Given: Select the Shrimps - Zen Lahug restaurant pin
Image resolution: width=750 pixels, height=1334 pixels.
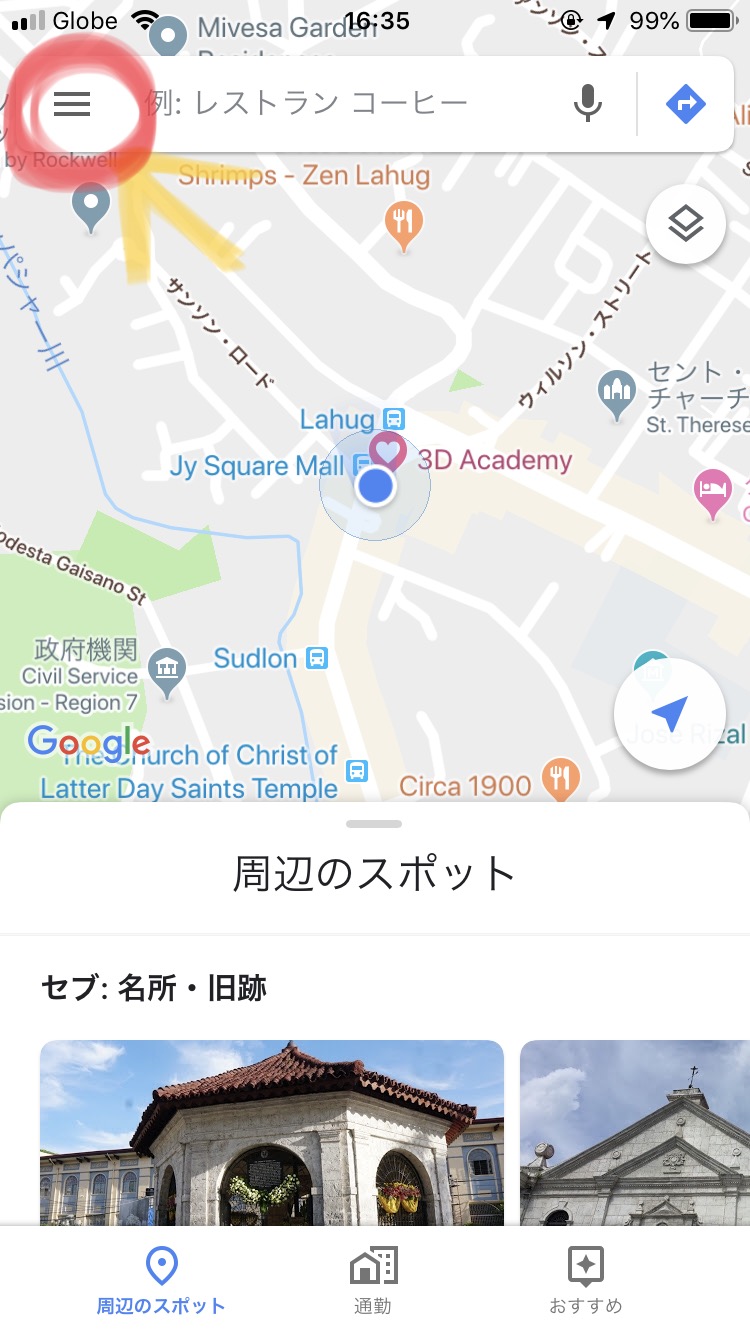Looking at the screenshot, I should 403,224.
